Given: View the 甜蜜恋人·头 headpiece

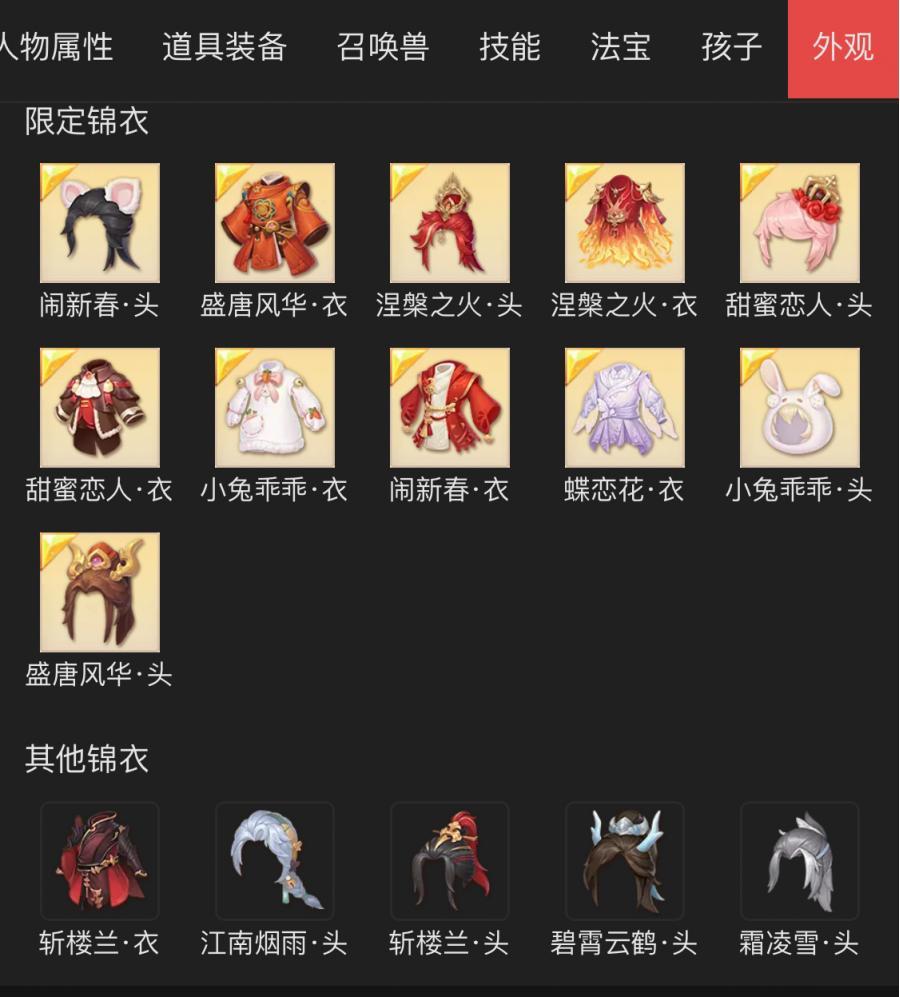Looking at the screenshot, I should click(x=799, y=223).
